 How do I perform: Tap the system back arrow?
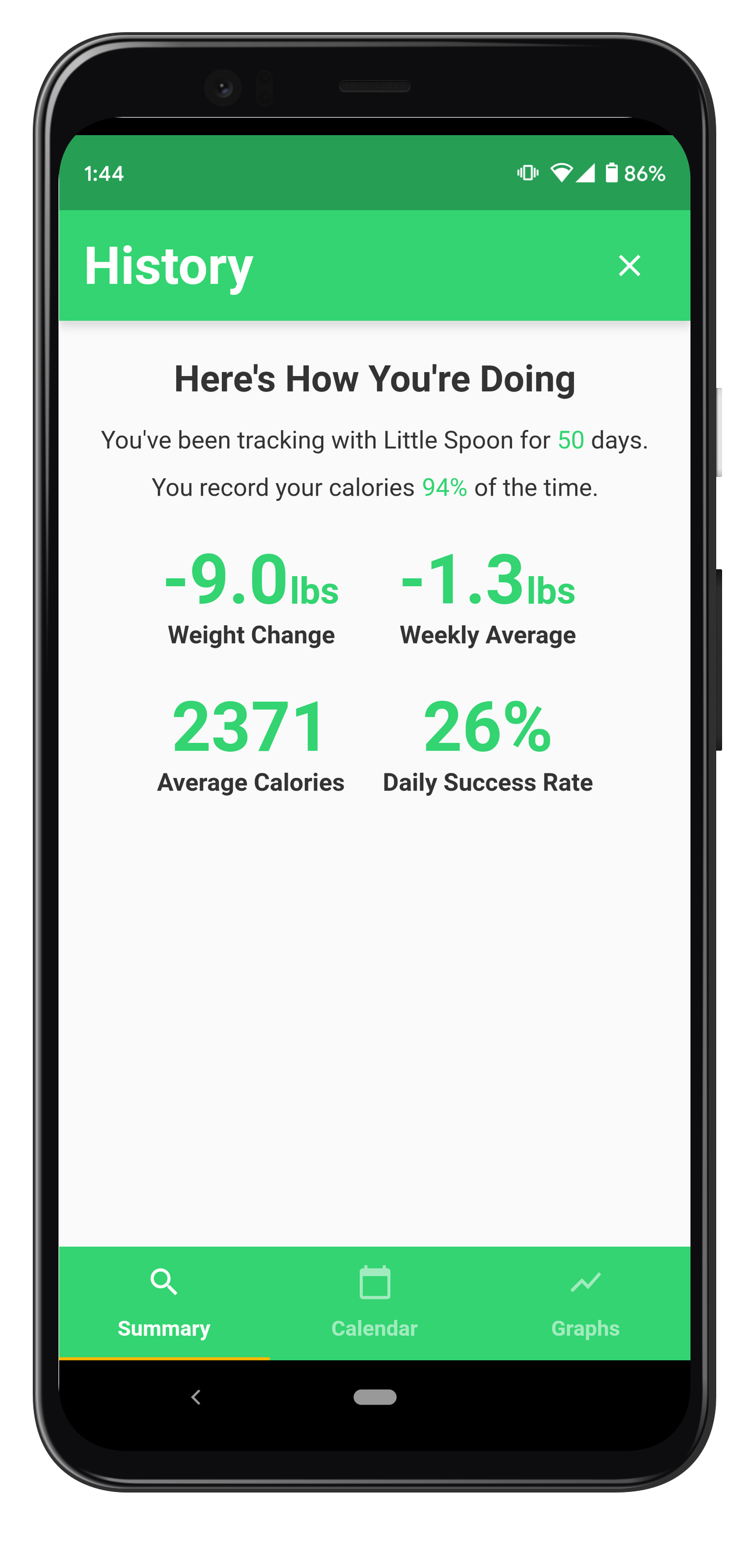196,1397
